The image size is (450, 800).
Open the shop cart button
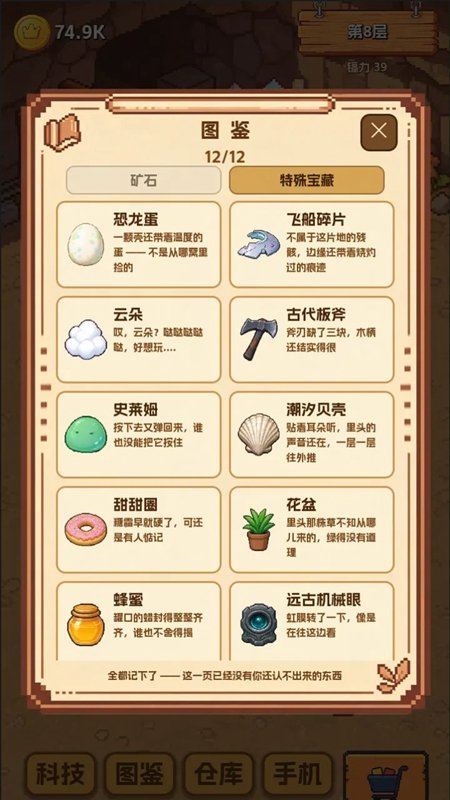coord(386,777)
